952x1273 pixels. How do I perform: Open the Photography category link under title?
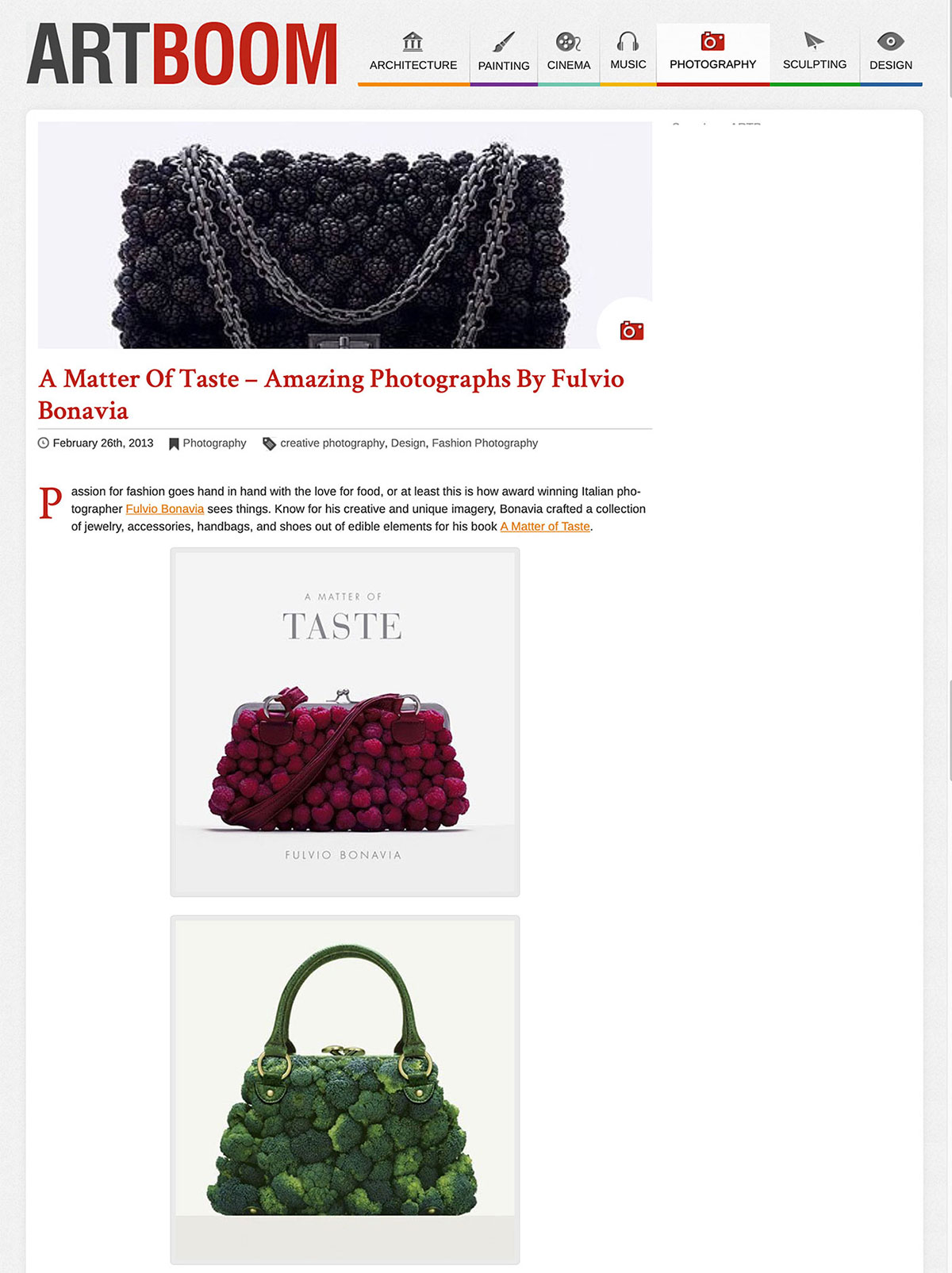pos(214,443)
